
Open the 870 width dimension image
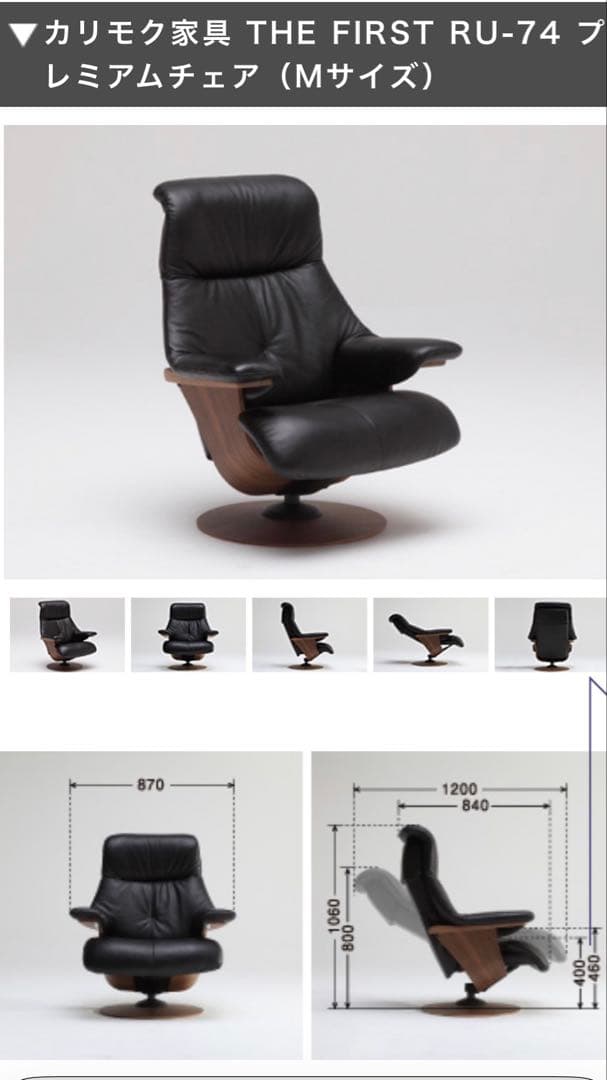point(151,905)
